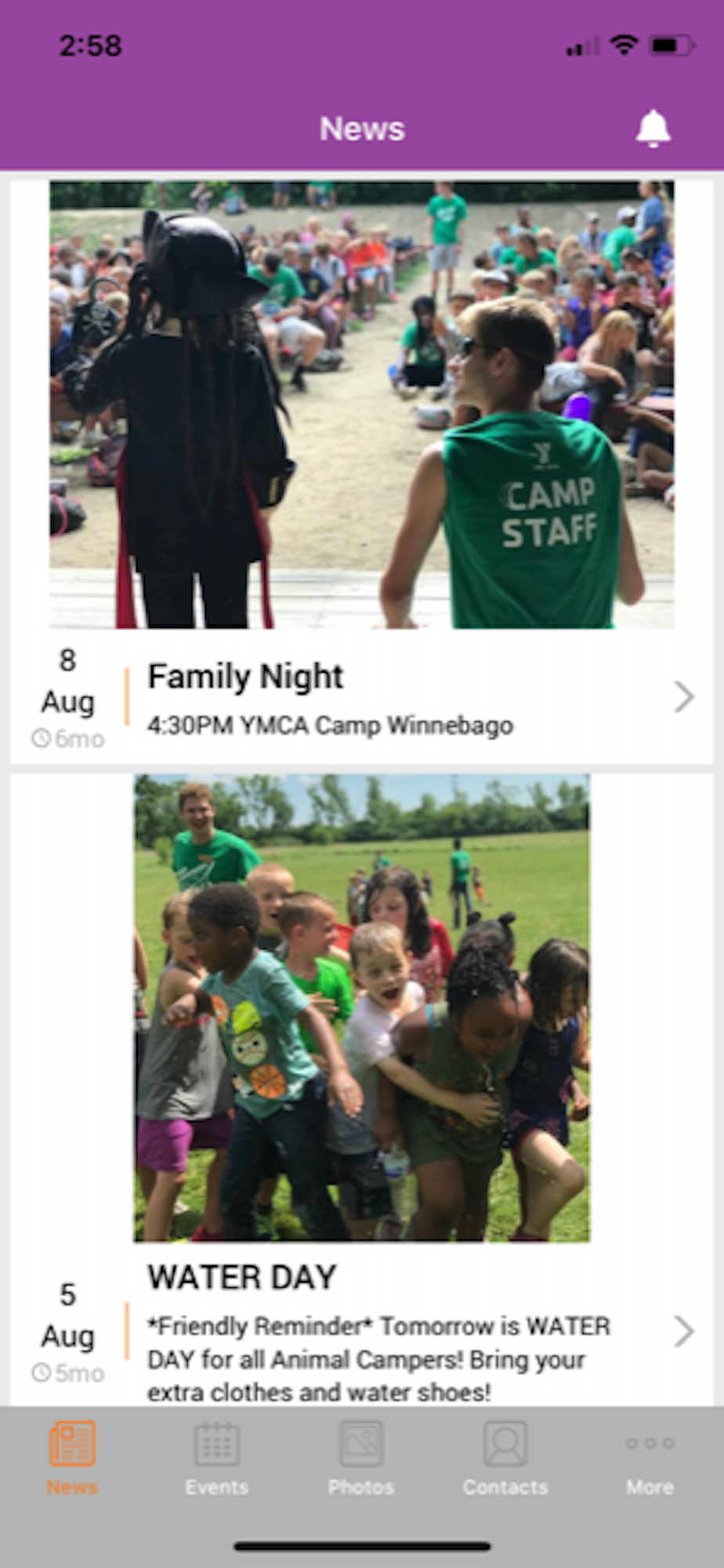Tap the chevron next to WATER DAY

(x=684, y=1330)
